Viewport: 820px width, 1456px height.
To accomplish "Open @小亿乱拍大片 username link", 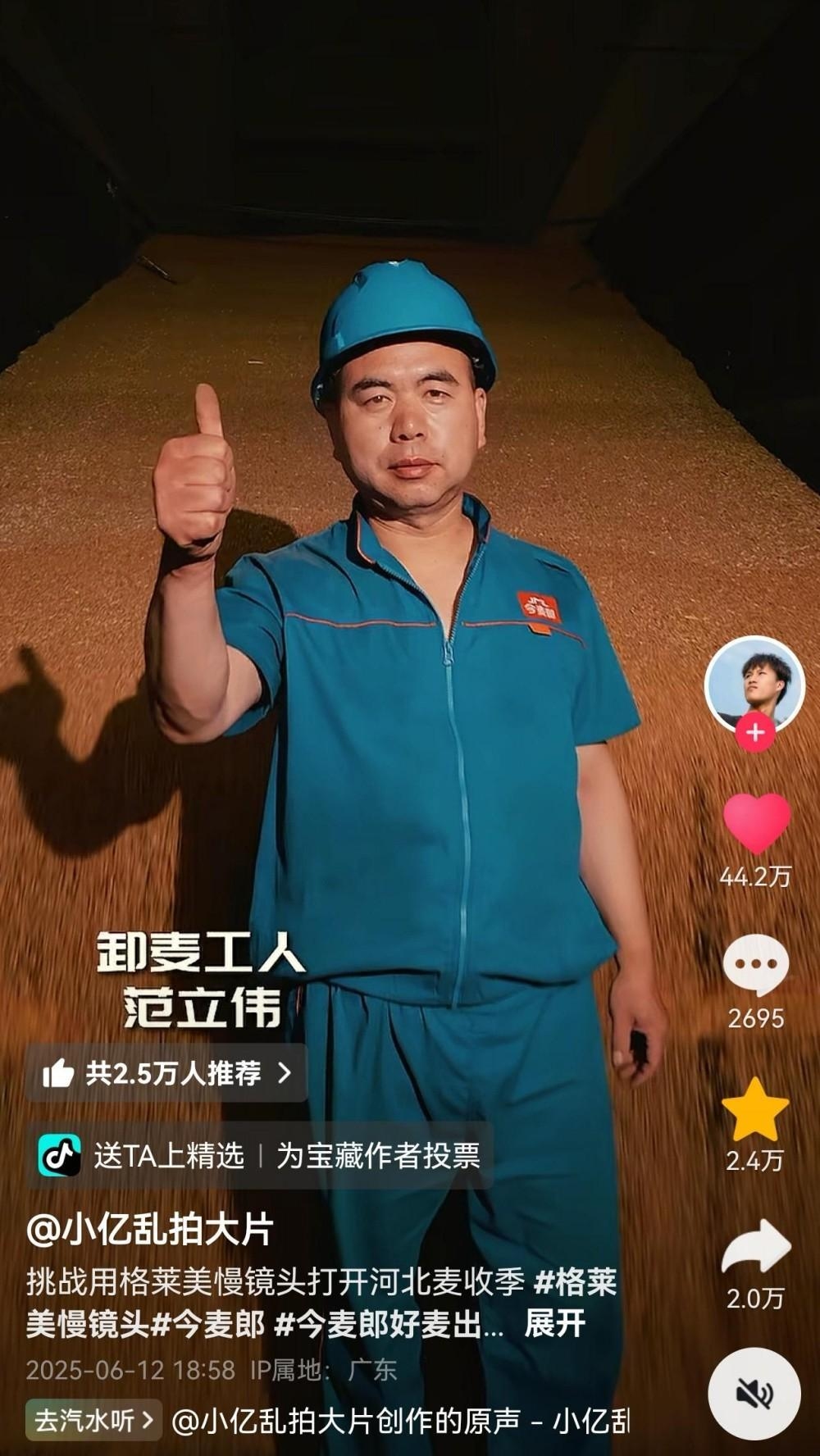I will (x=149, y=1230).
